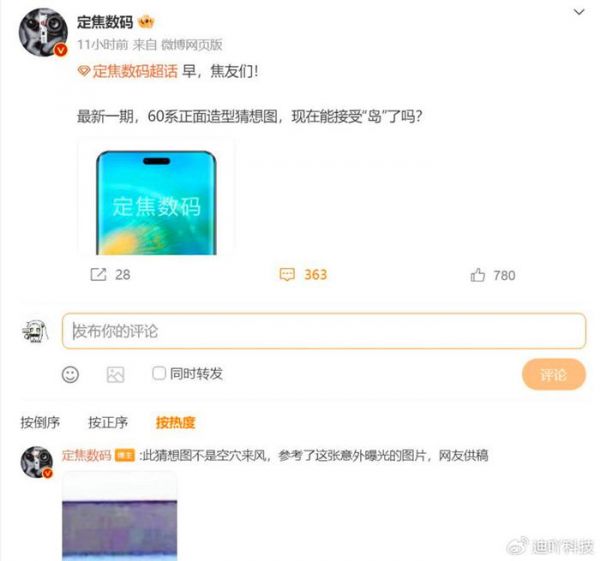Image resolution: width=600 pixels, height=561 pixels.
Task: Check the 同时转发 box
Action: [159, 373]
